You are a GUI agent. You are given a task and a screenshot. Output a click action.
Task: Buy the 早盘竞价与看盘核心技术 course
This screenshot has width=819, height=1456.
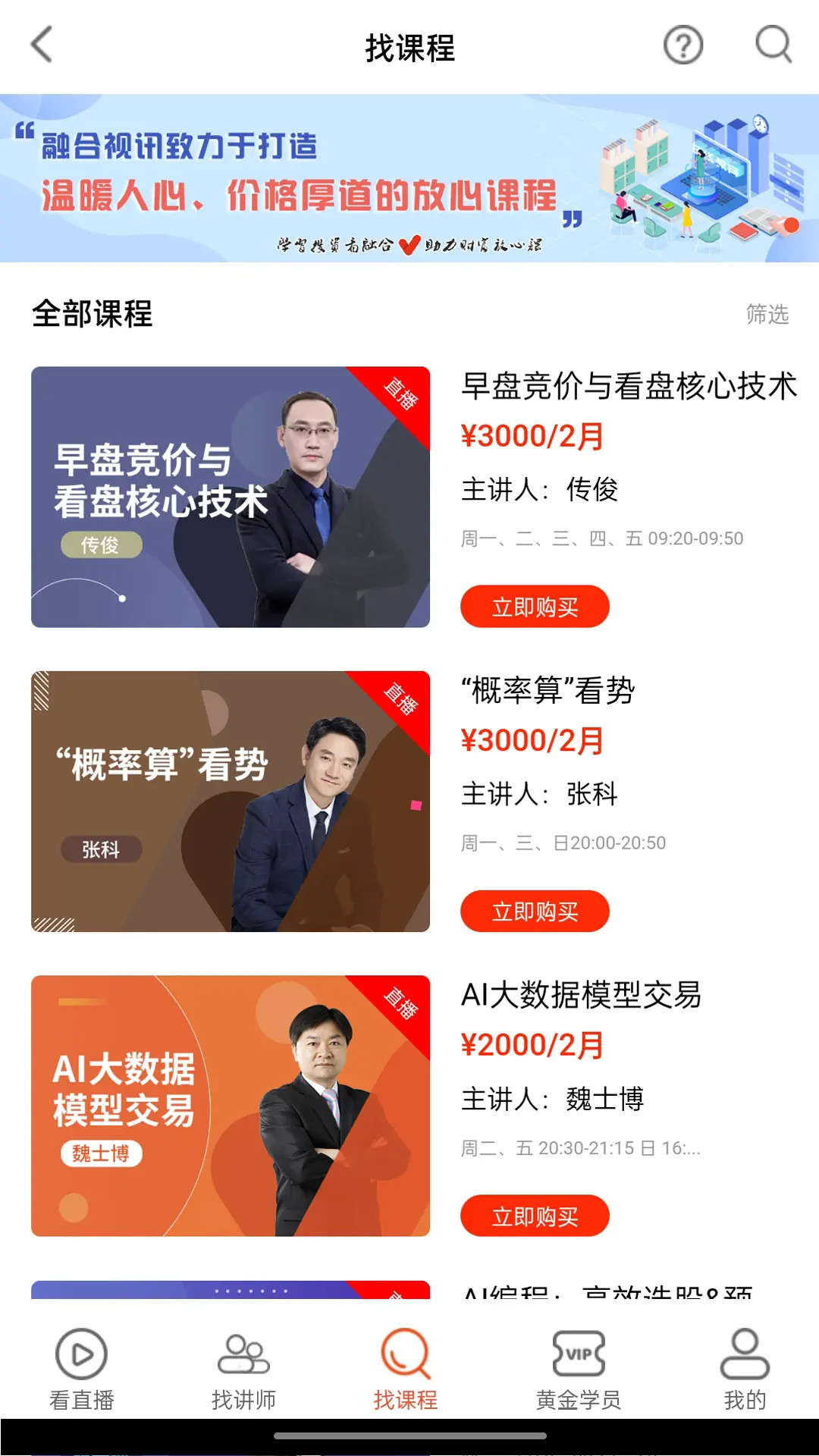pos(534,606)
